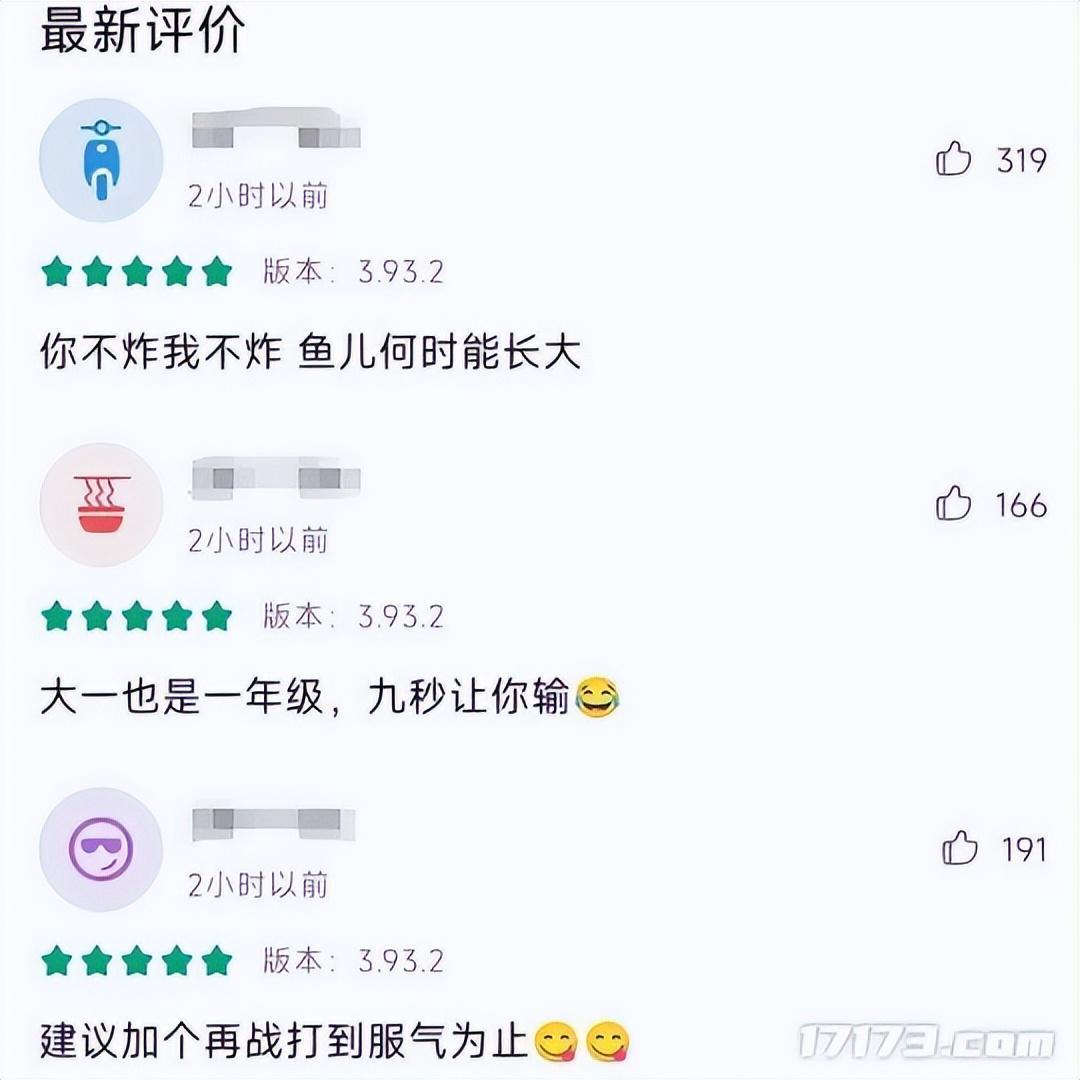The image size is (1080, 1080).
Task: Like the review suggesting 再战打到服气为止
Action: coord(959,849)
